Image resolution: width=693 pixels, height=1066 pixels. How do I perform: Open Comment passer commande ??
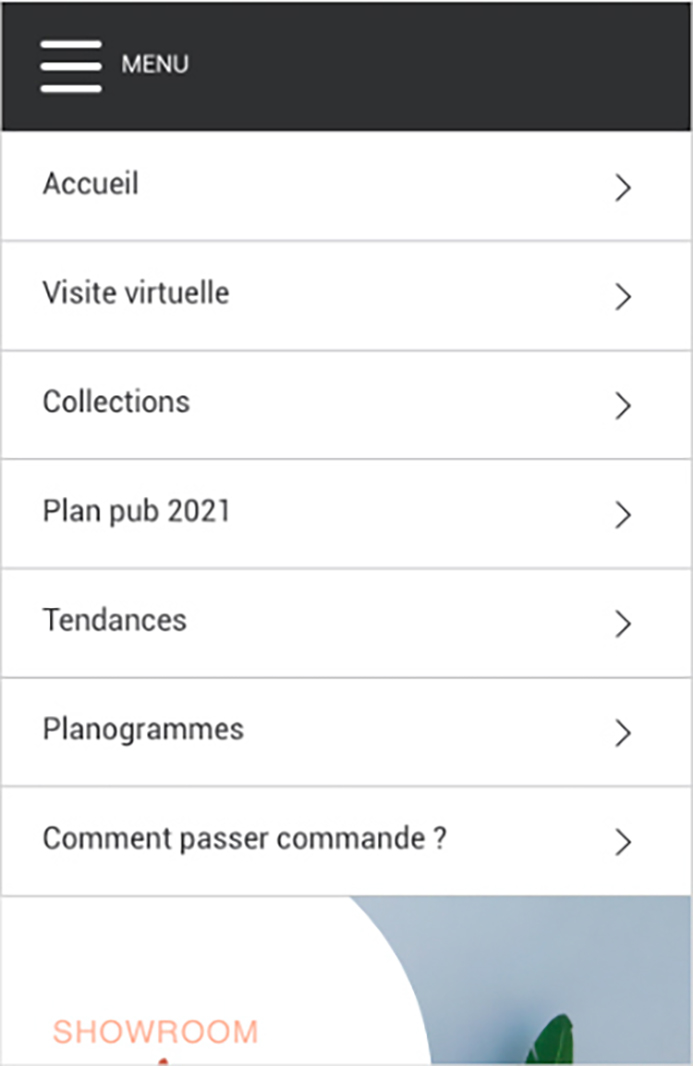pyautogui.click(x=244, y=839)
